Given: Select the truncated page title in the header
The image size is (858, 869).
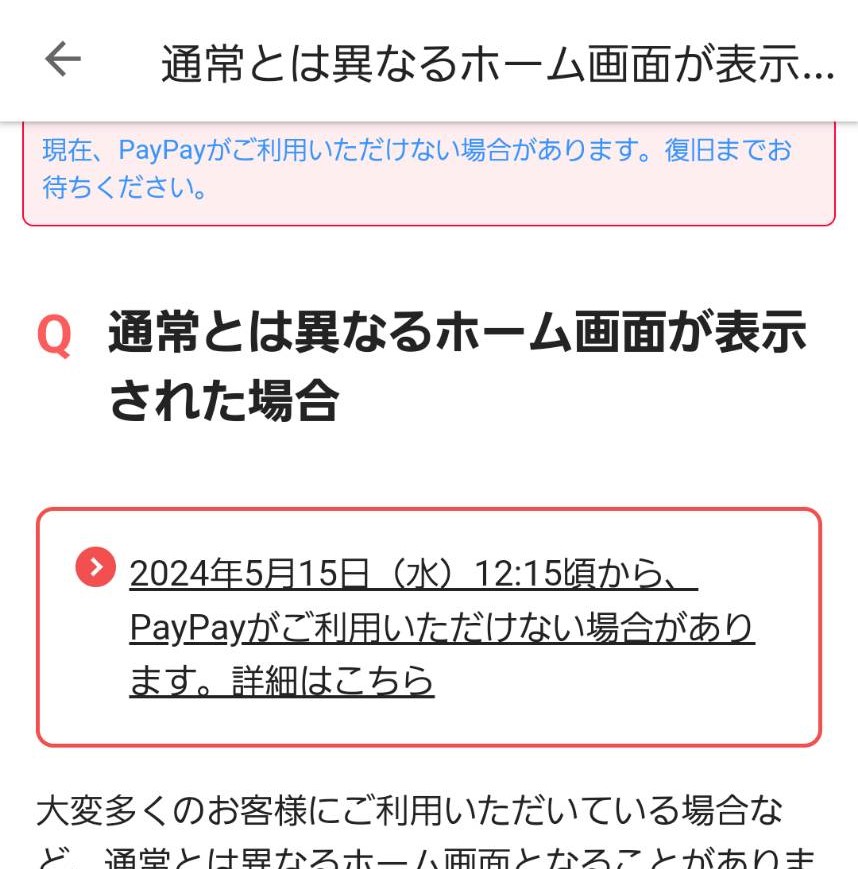Looking at the screenshot, I should 497,60.
